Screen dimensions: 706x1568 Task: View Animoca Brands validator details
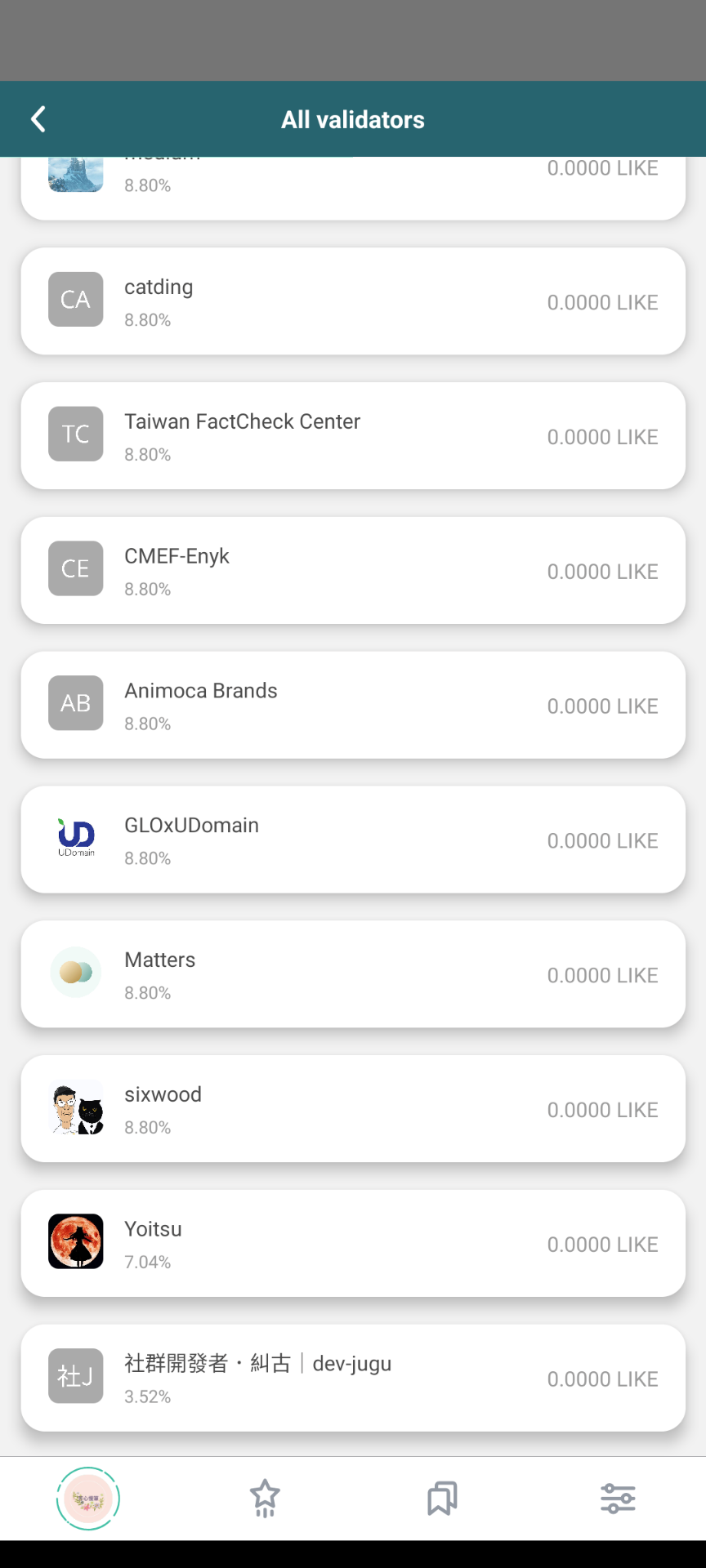coord(353,705)
